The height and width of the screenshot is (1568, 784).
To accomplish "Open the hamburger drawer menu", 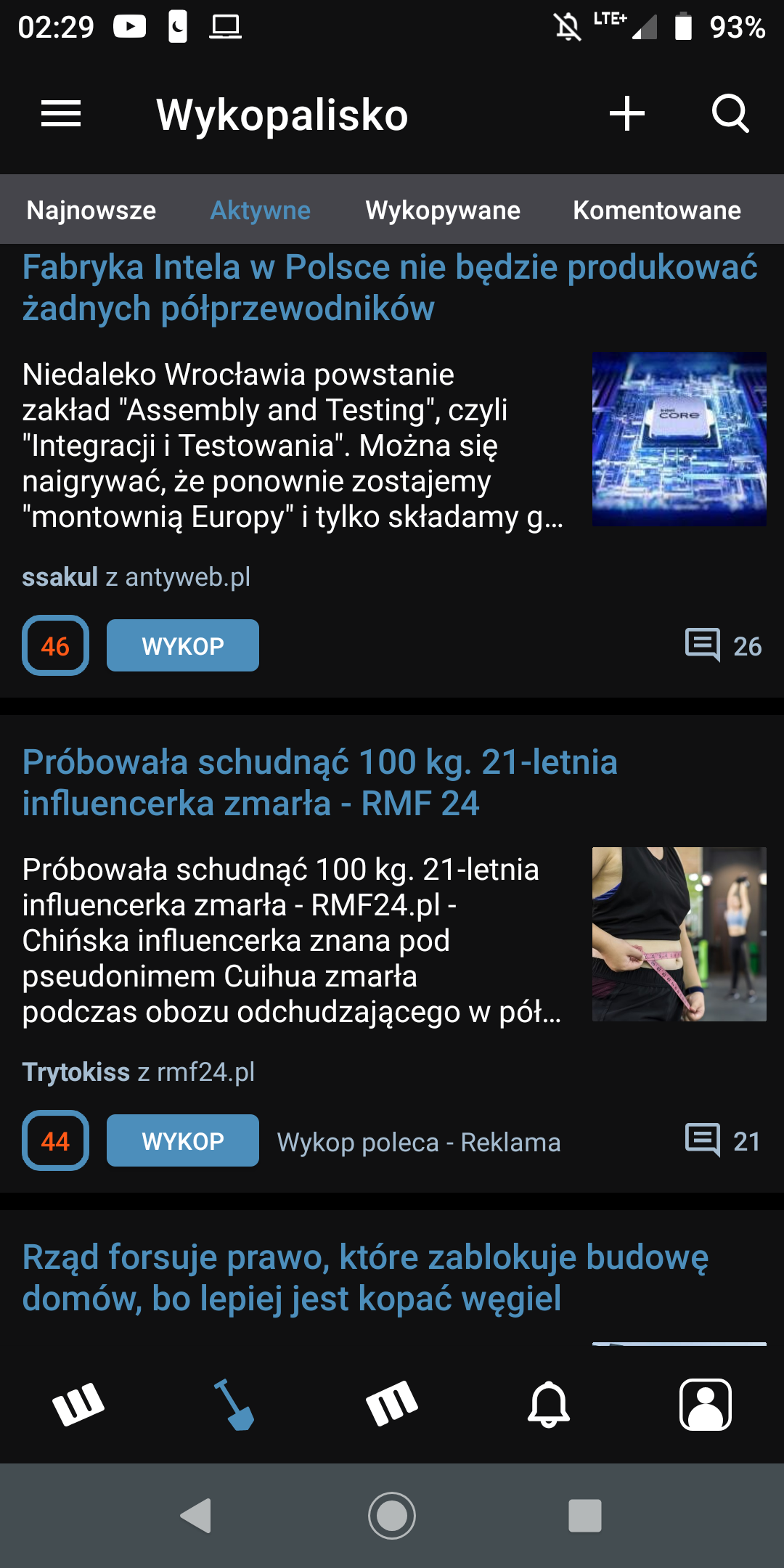I will pos(61,114).
